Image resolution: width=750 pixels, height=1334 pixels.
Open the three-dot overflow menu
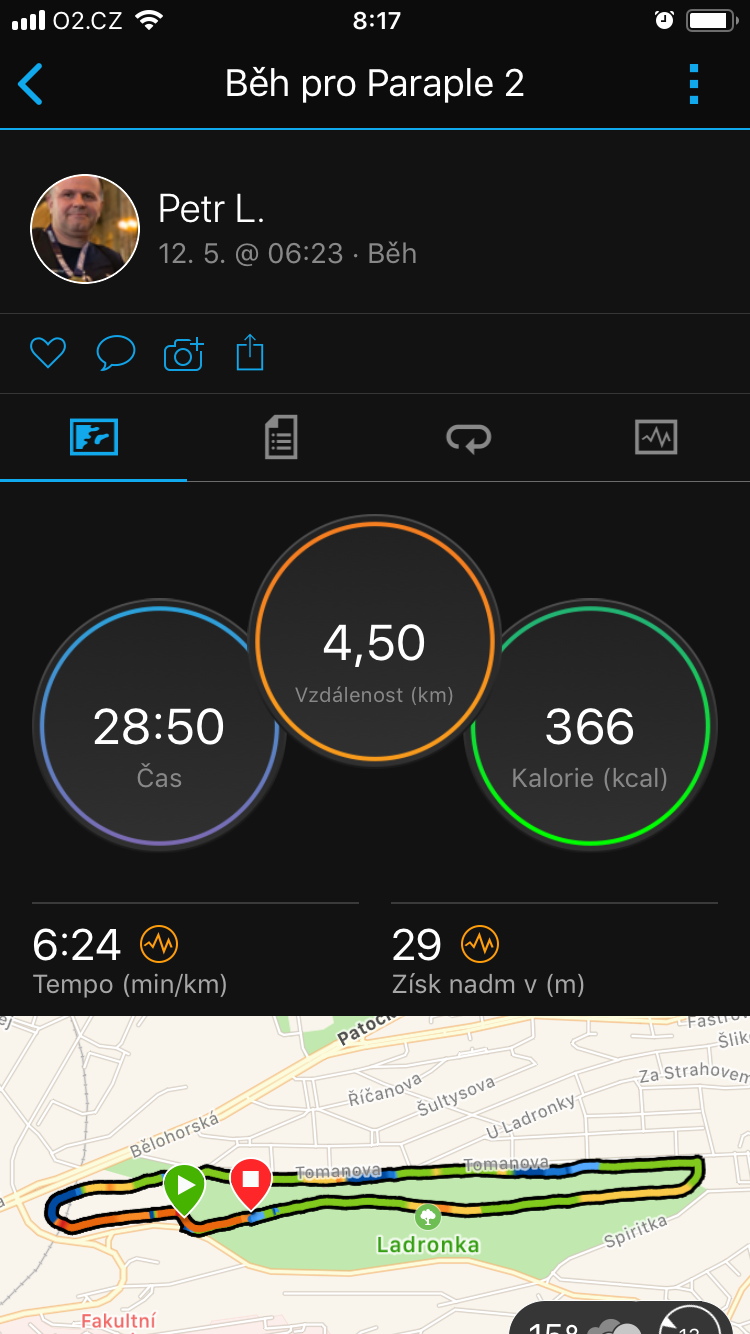click(693, 85)
